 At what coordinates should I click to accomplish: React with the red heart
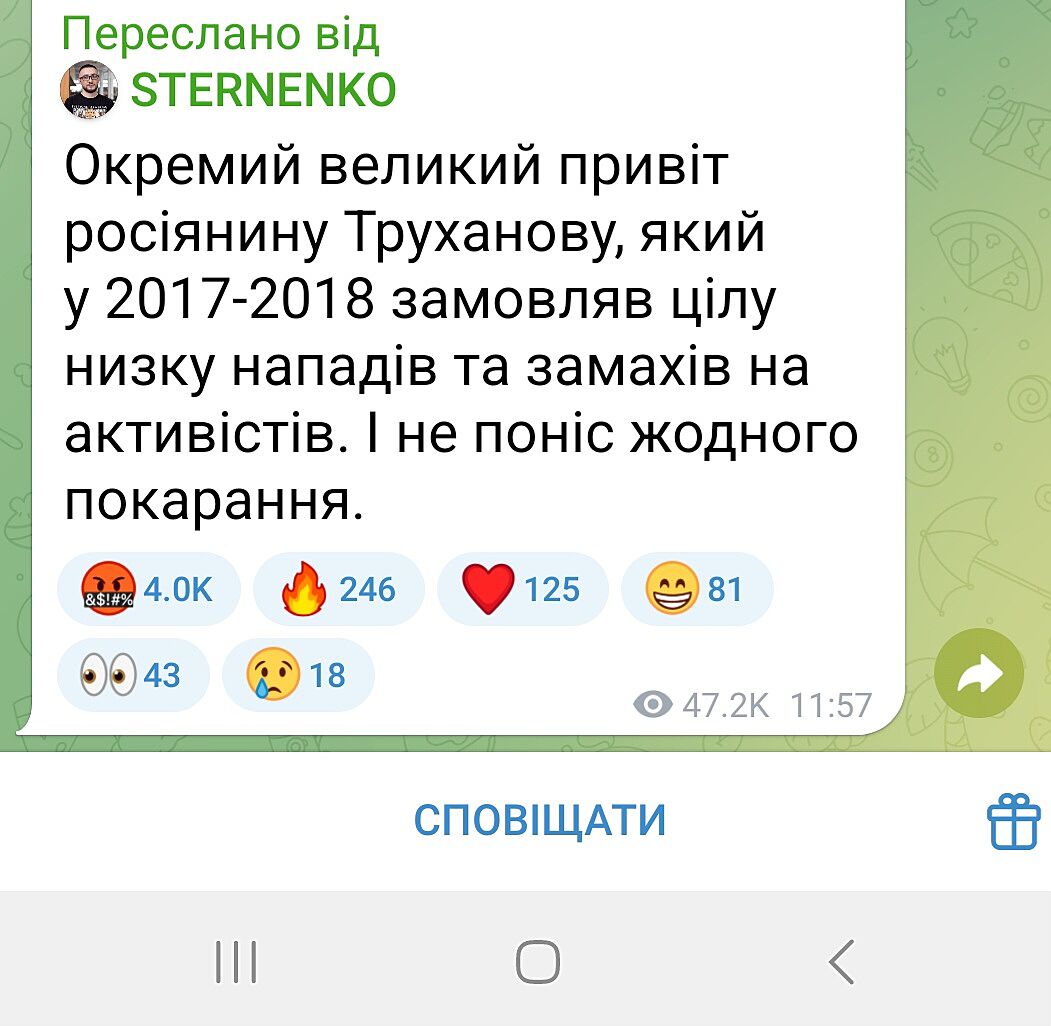(522, 589)
